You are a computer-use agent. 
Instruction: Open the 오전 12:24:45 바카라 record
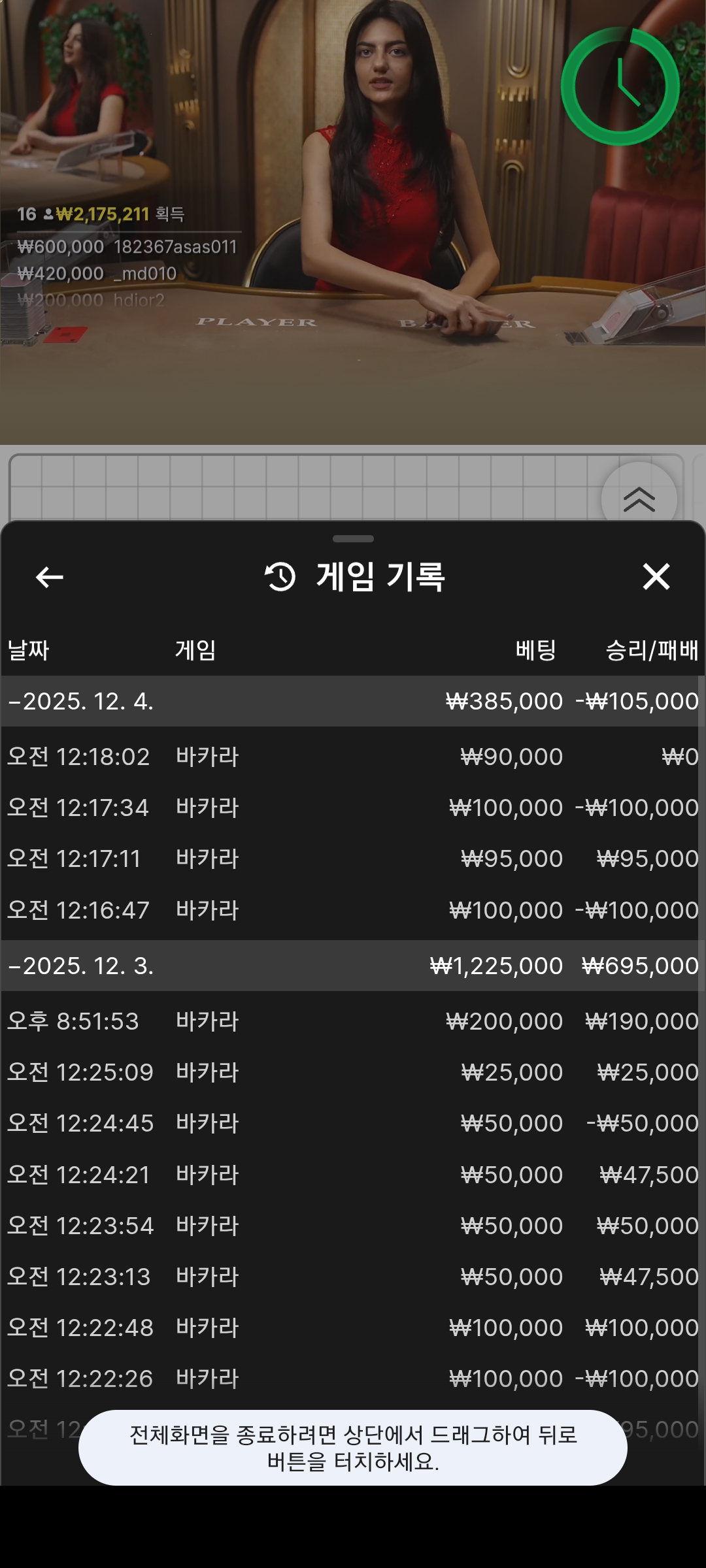[353, 1123]
